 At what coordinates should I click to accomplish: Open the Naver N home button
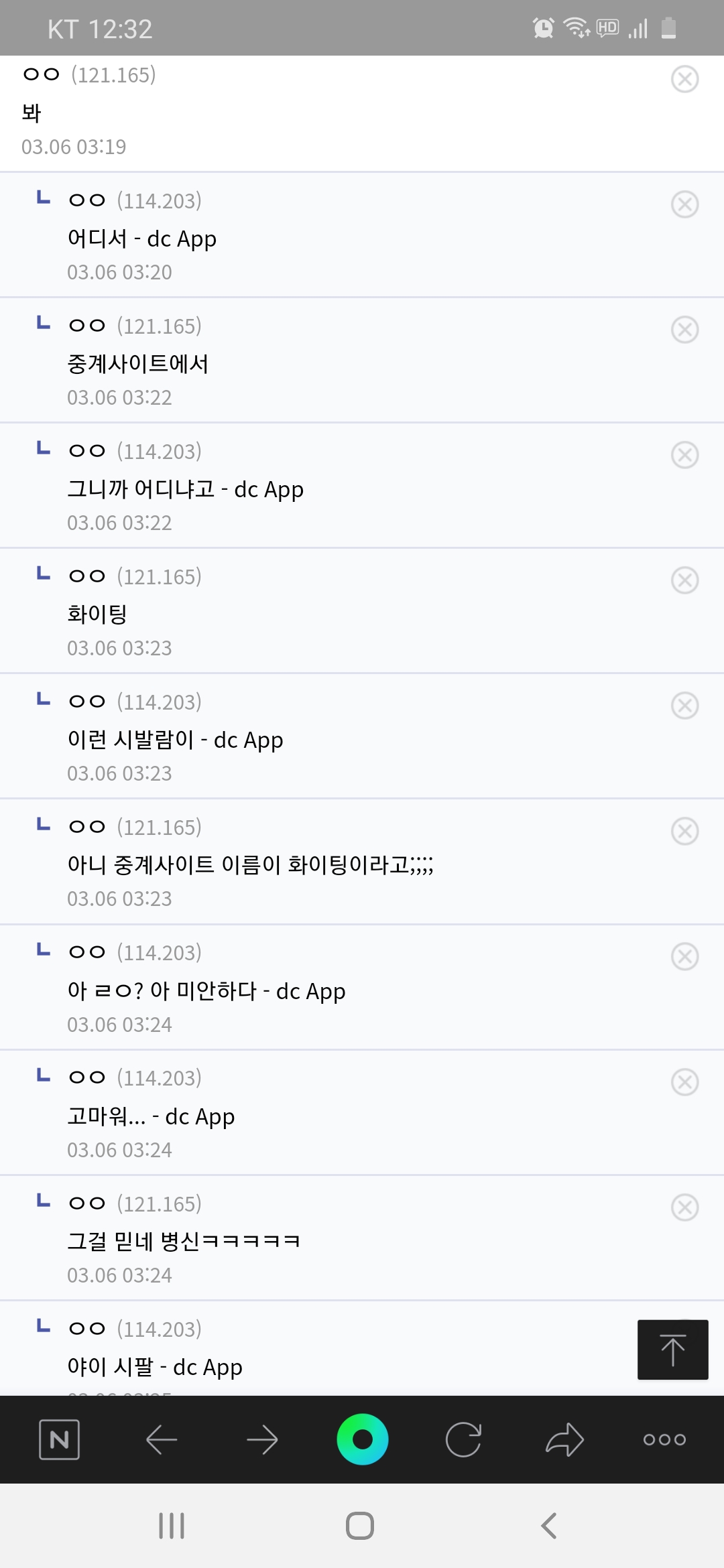click(x=60, y=1439)
